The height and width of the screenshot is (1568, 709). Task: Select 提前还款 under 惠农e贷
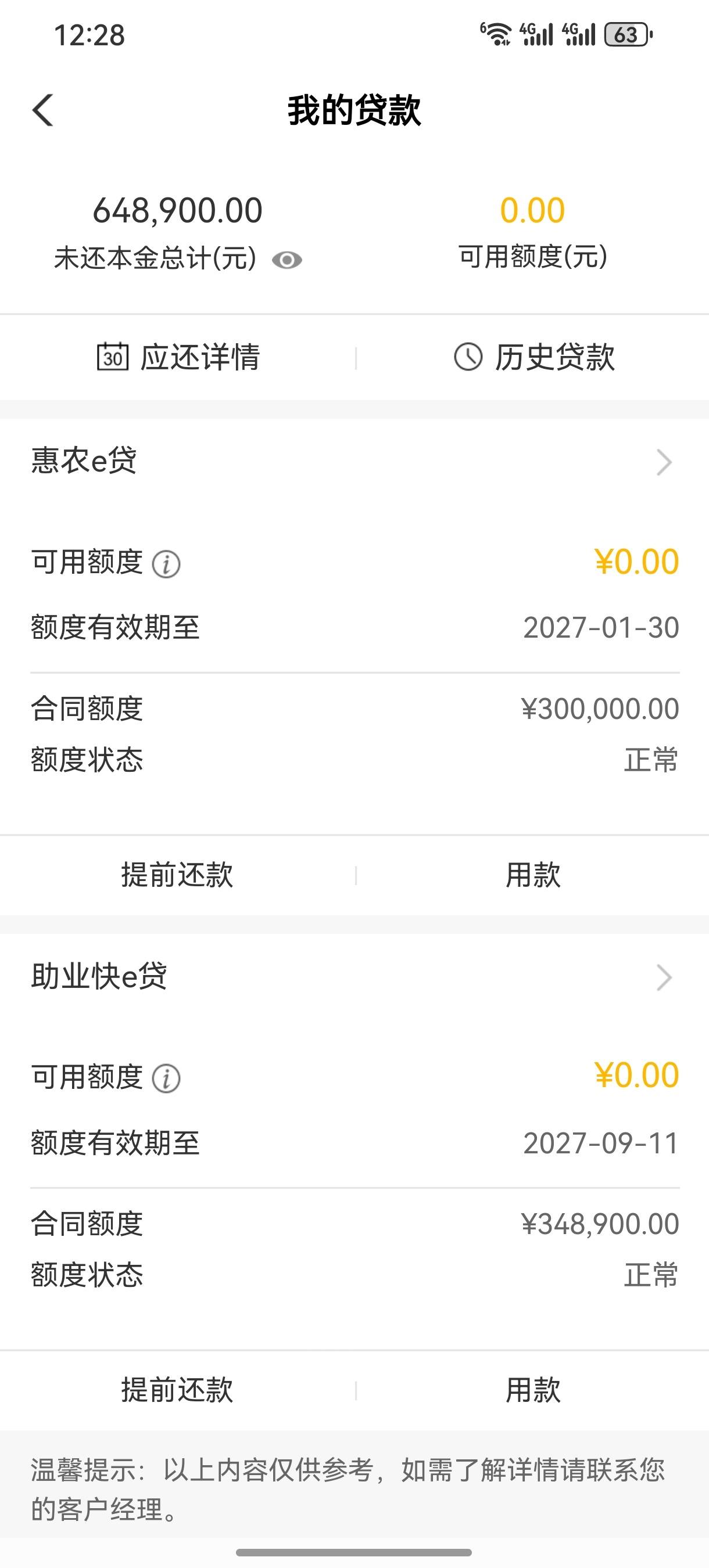pyautogui.click(x=177, y=875)
